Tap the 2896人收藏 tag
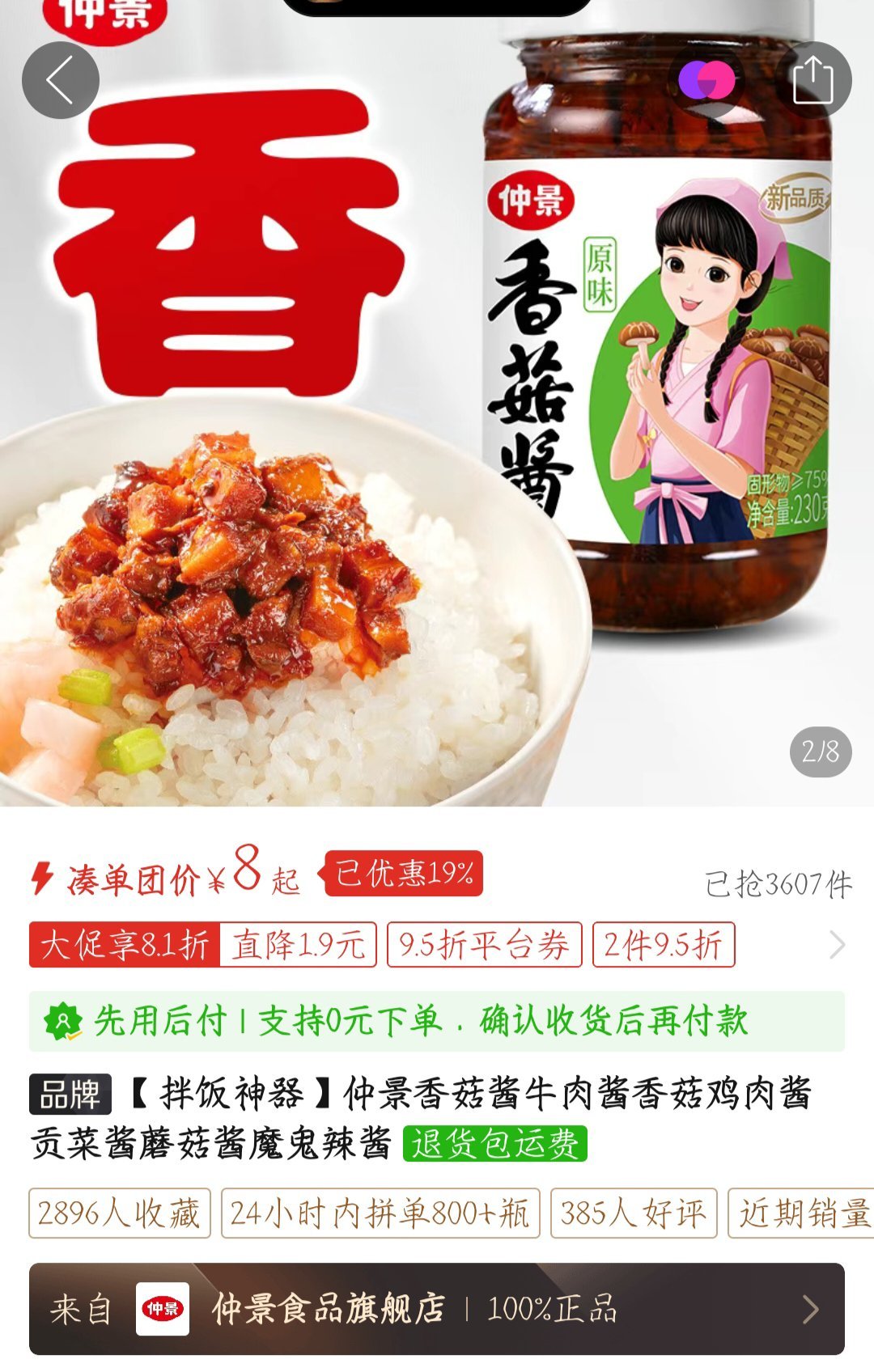Screen dimensions: 874x1372 (120, 1213)
